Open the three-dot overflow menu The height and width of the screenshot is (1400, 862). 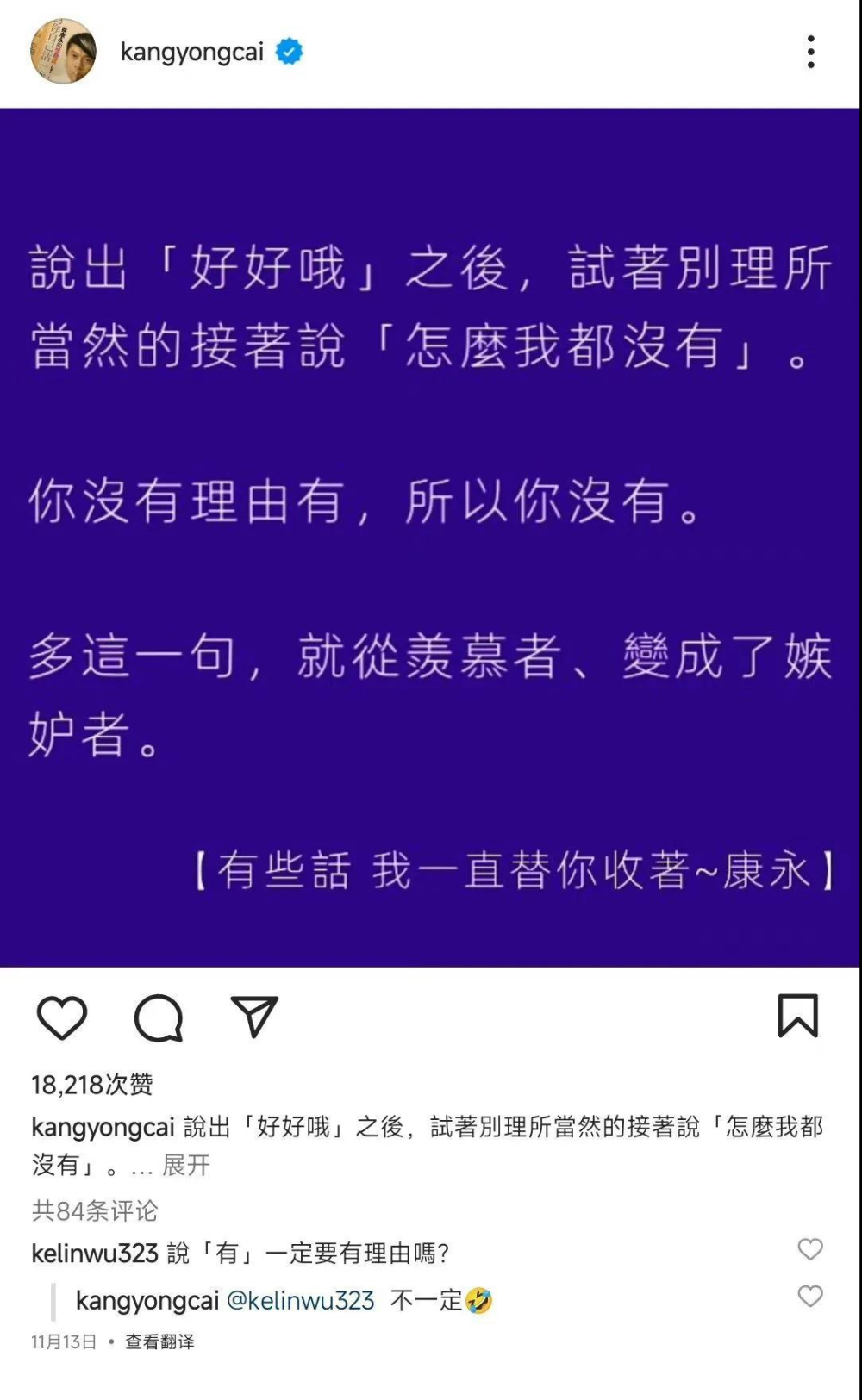(x=810, y=52)
